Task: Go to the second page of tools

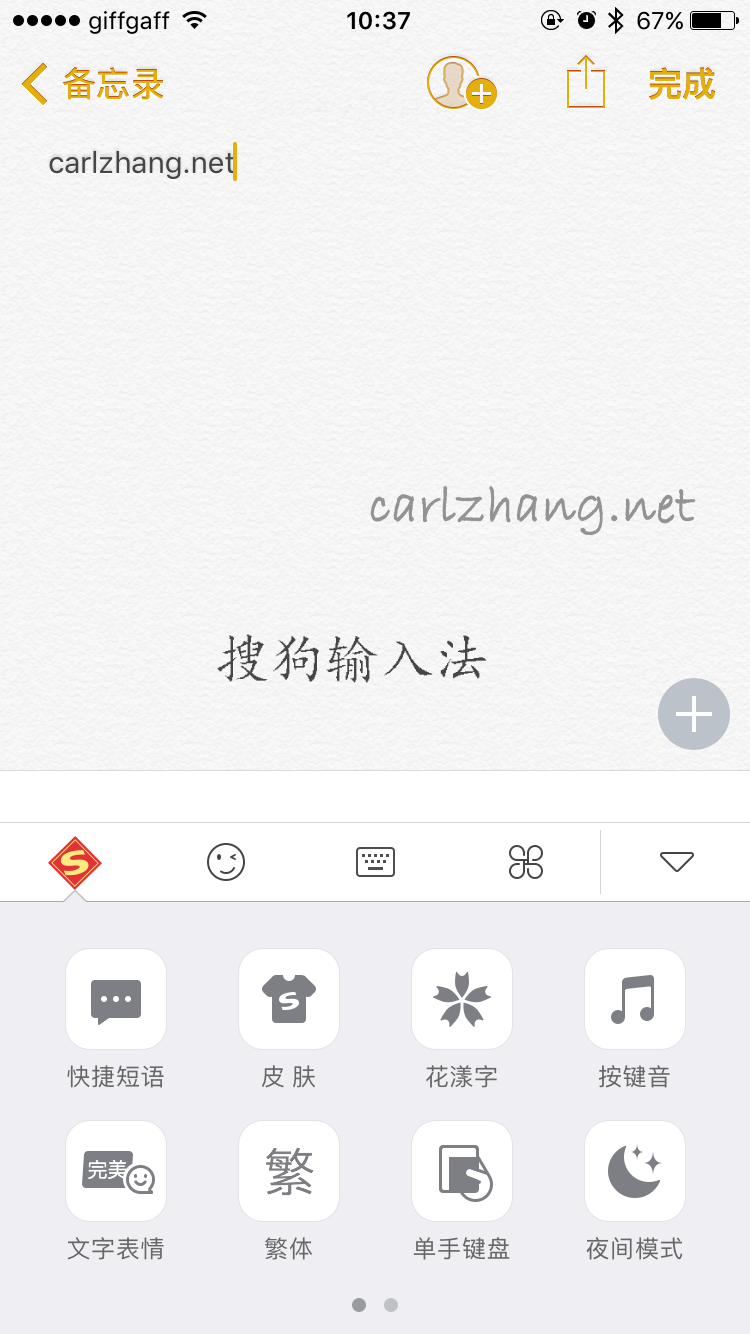Action: tap(390, 1305)
